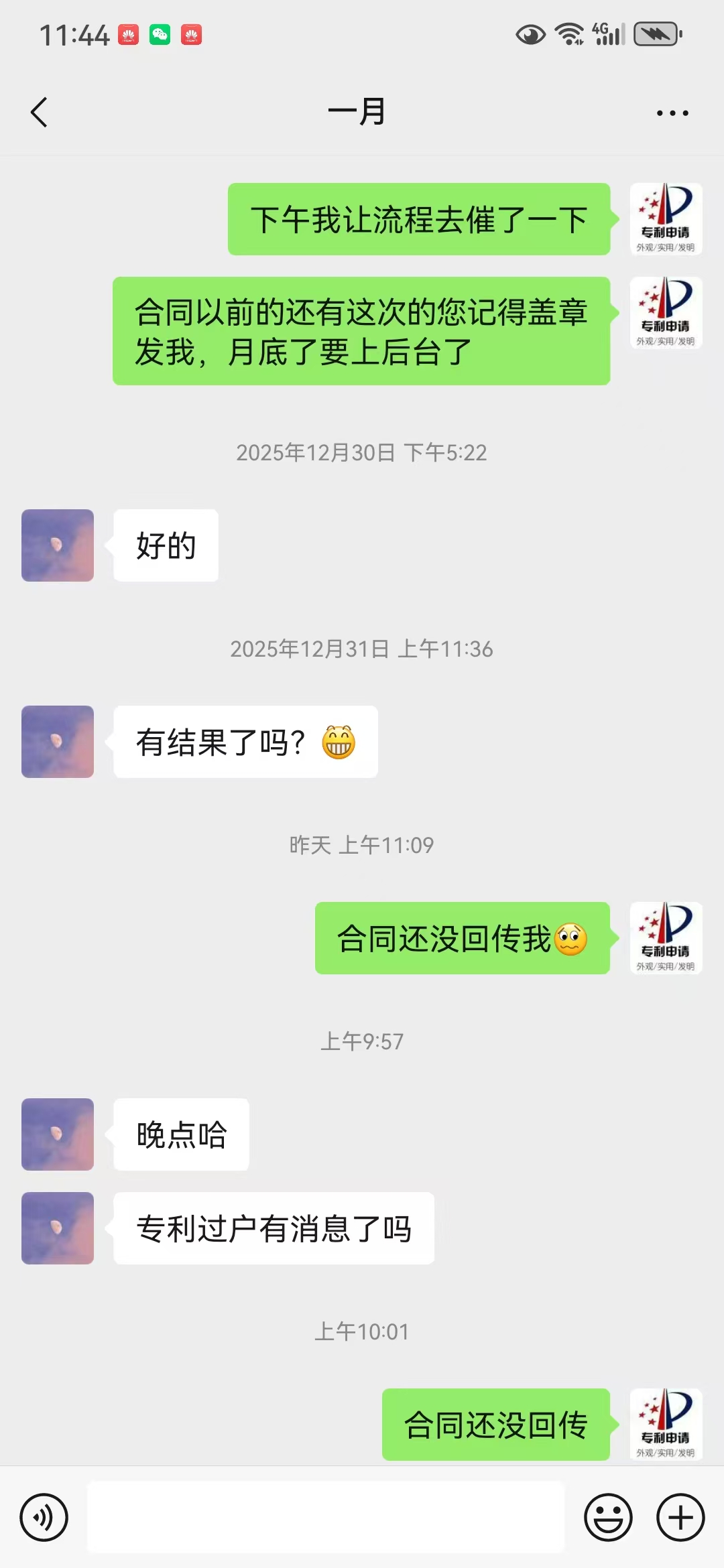Switch to voice message input

(x=44, y=1517)
